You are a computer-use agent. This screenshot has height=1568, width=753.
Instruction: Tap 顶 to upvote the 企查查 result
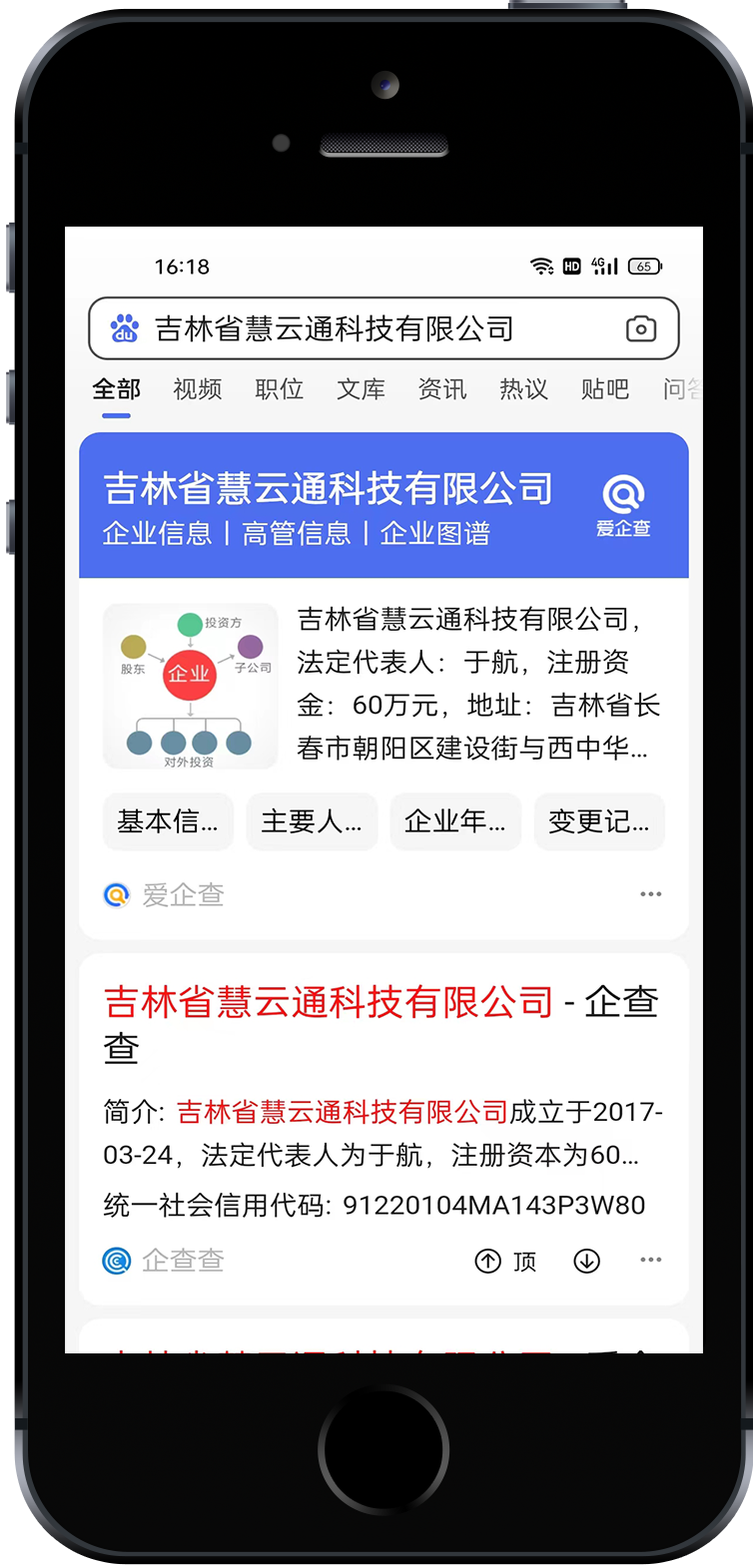point(505,1261)
